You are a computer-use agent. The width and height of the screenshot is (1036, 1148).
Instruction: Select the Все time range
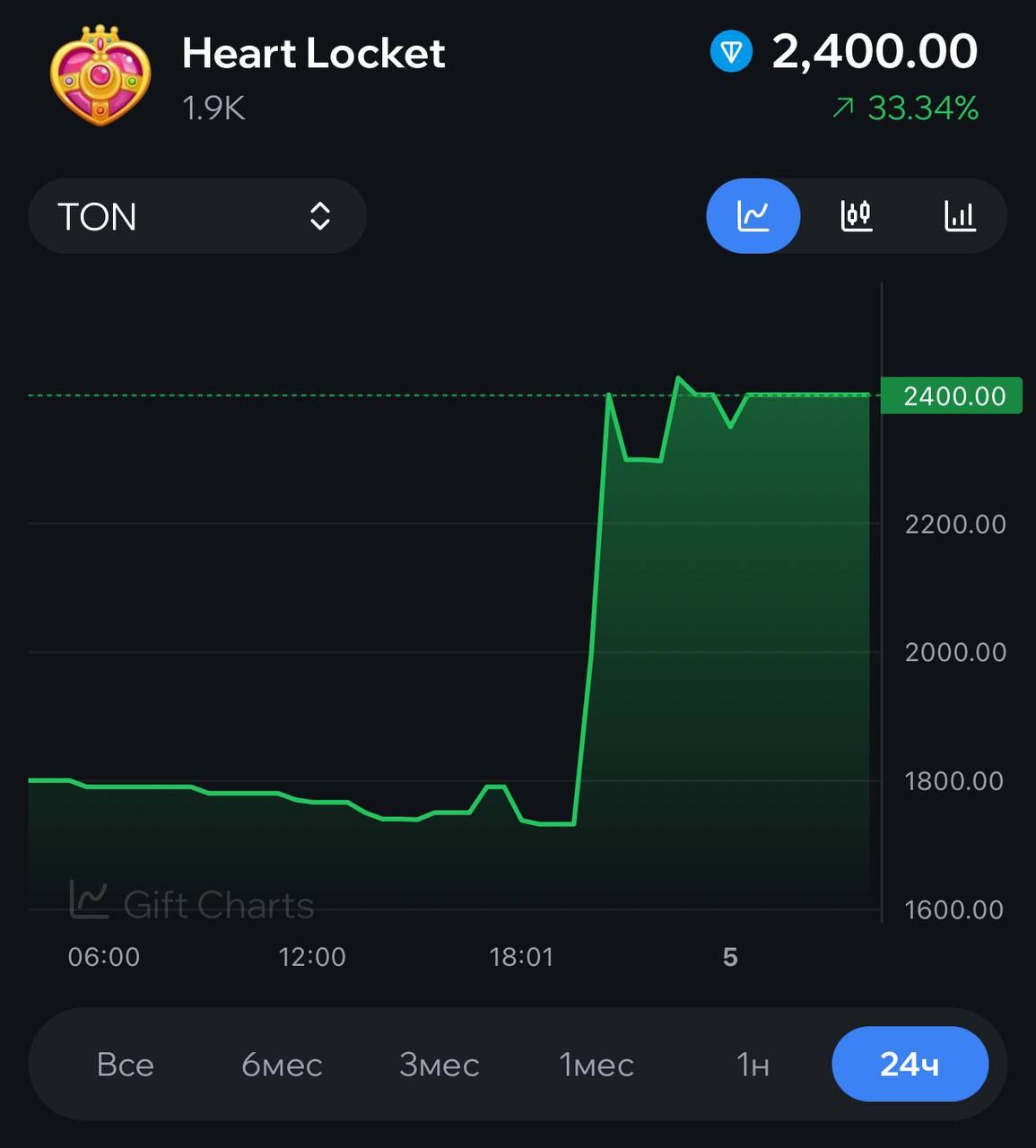point(126,1065)
